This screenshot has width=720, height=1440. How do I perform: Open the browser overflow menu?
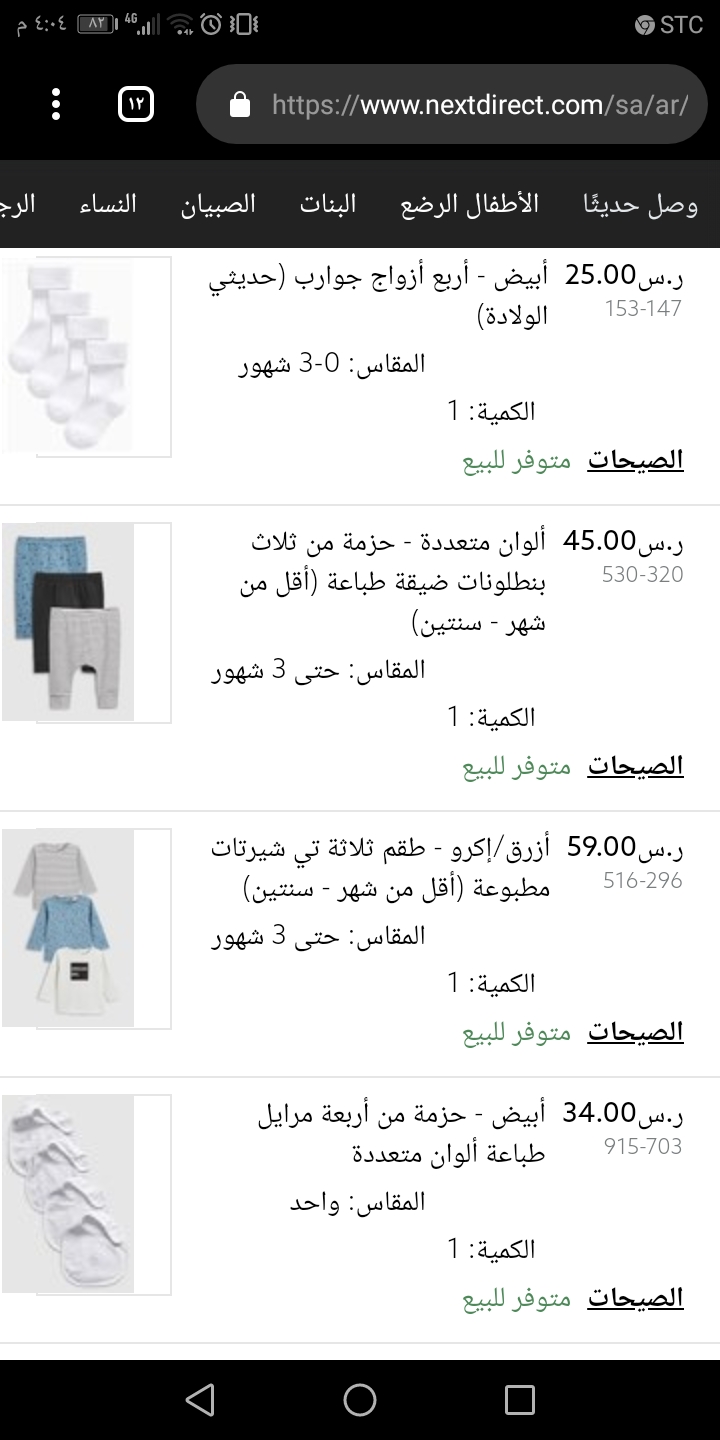(56, 104)
